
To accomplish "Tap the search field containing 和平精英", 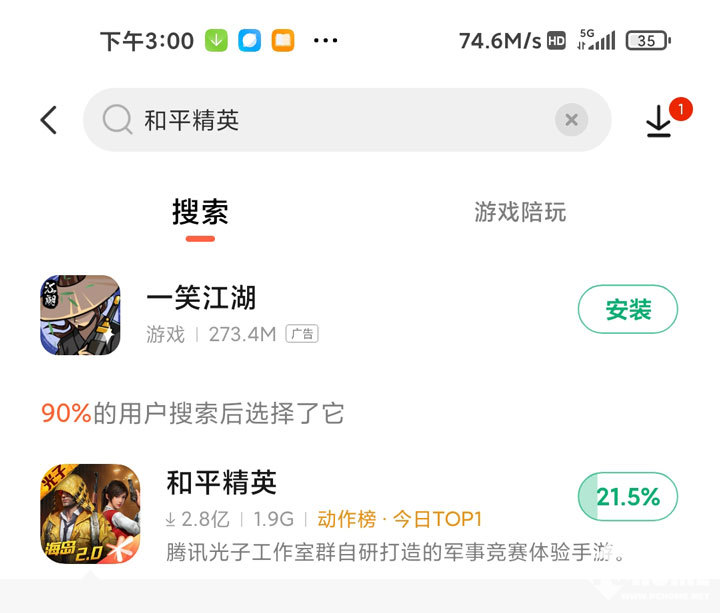I will click(x=320, y=121).
